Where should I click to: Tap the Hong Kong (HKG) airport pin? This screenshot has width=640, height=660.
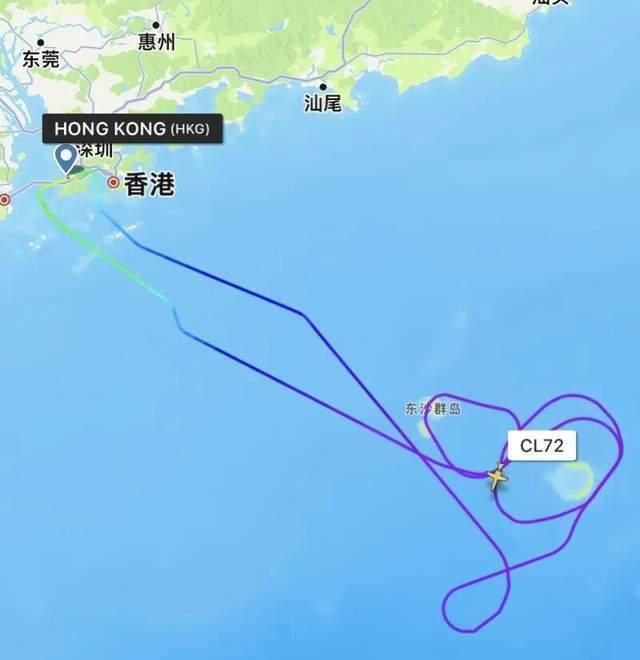click(x=67, y=158)
